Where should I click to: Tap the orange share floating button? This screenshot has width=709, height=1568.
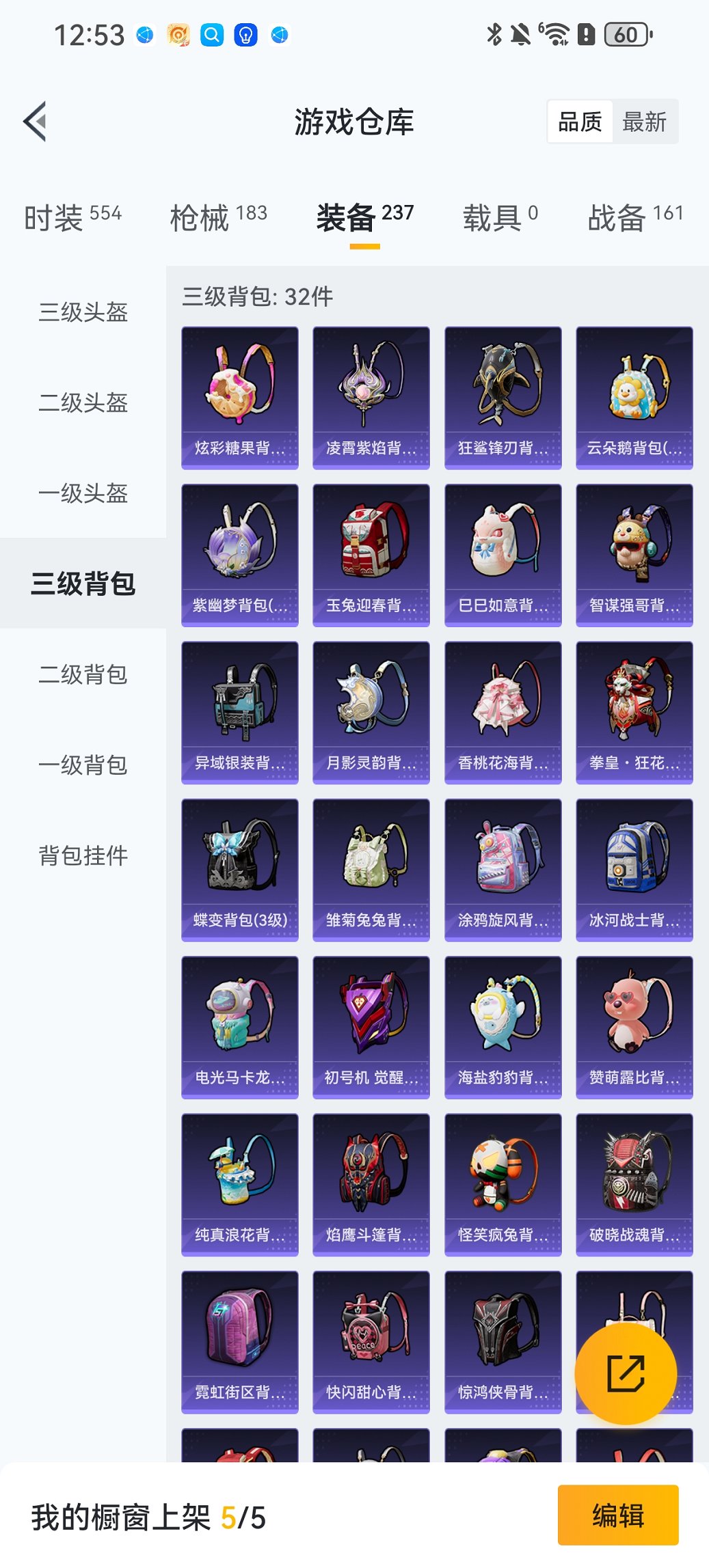tap(626, 1373)
